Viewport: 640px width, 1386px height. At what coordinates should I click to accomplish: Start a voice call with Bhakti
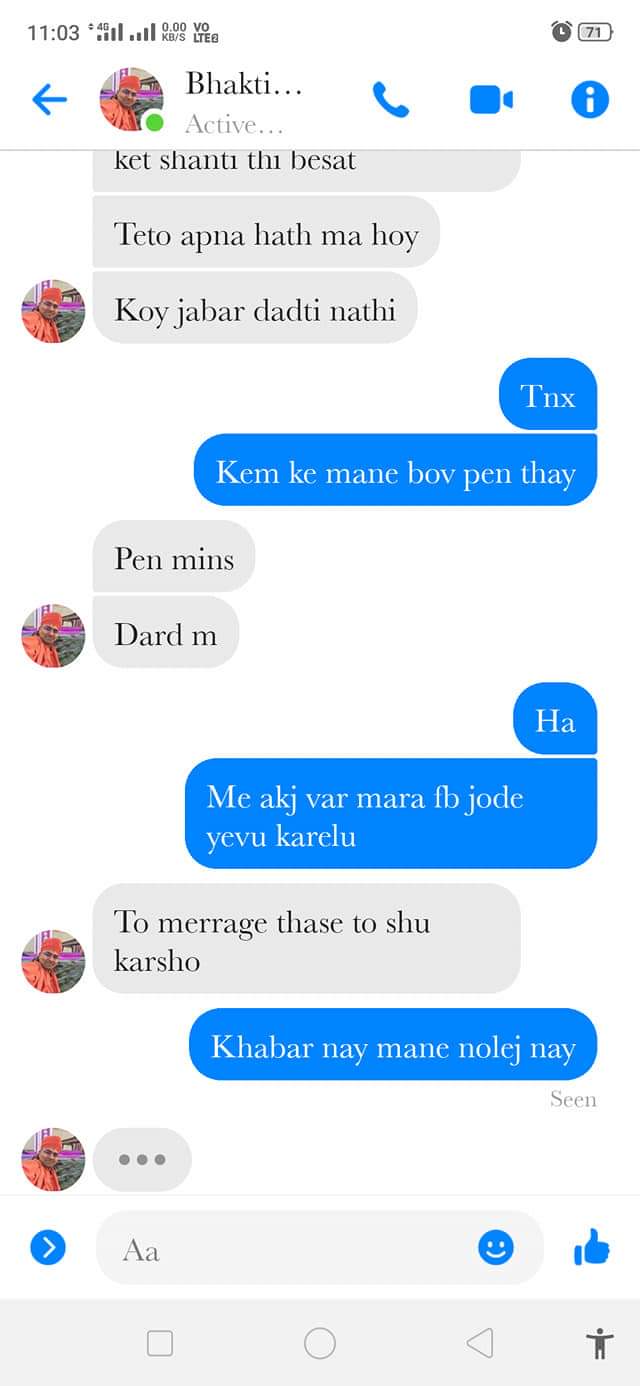click(x=391, y=99)
